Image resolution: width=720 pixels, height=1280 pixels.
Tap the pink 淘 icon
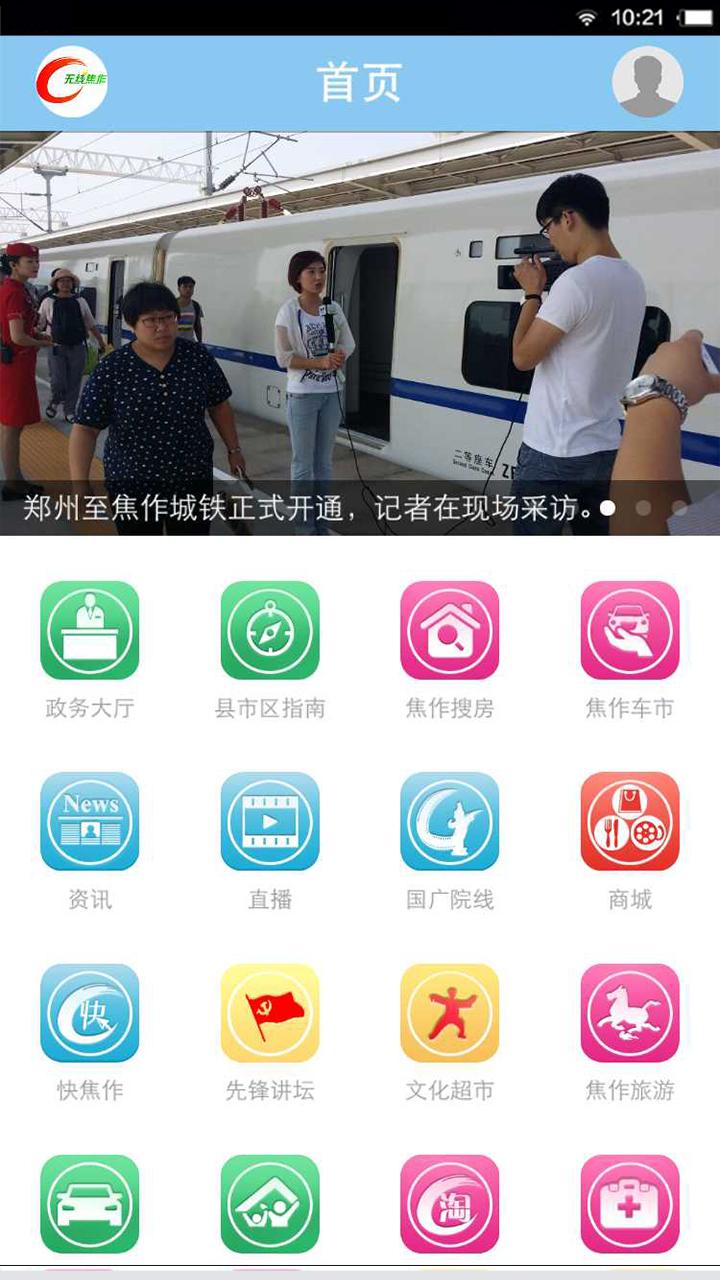(450, 1204)
